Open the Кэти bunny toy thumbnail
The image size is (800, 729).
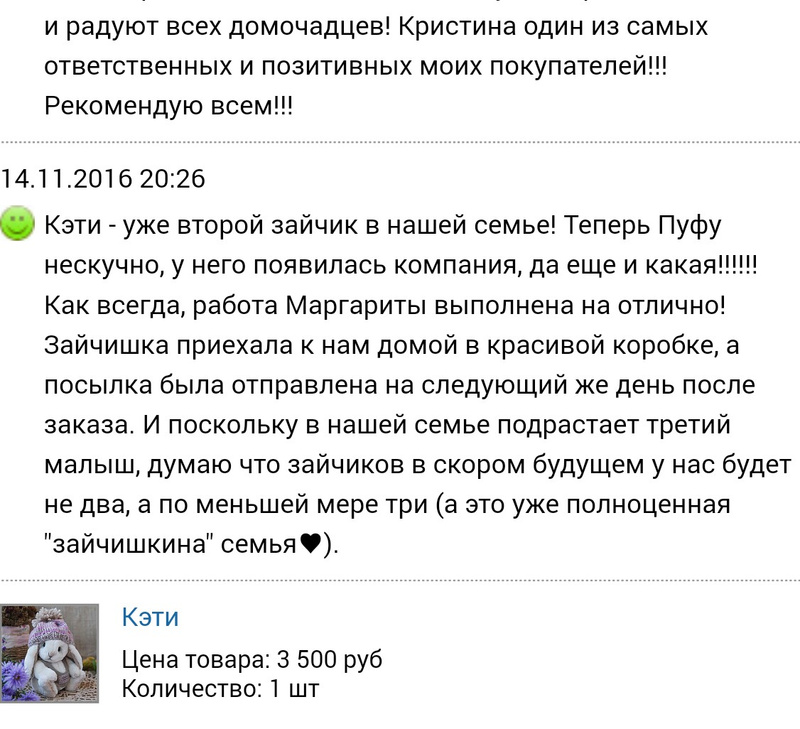click(x=50, y=654)
